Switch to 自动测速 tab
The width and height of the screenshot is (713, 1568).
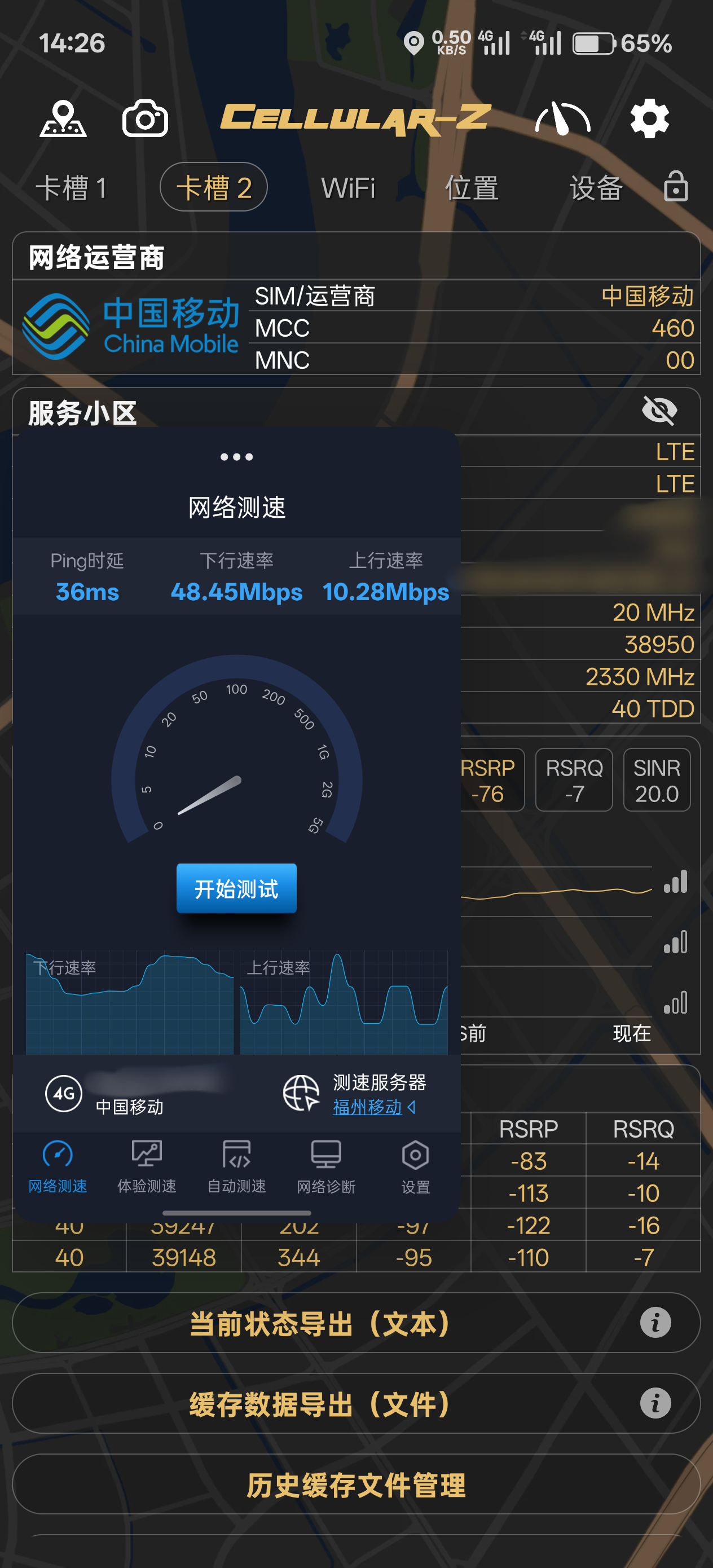tap(236, 1167)
